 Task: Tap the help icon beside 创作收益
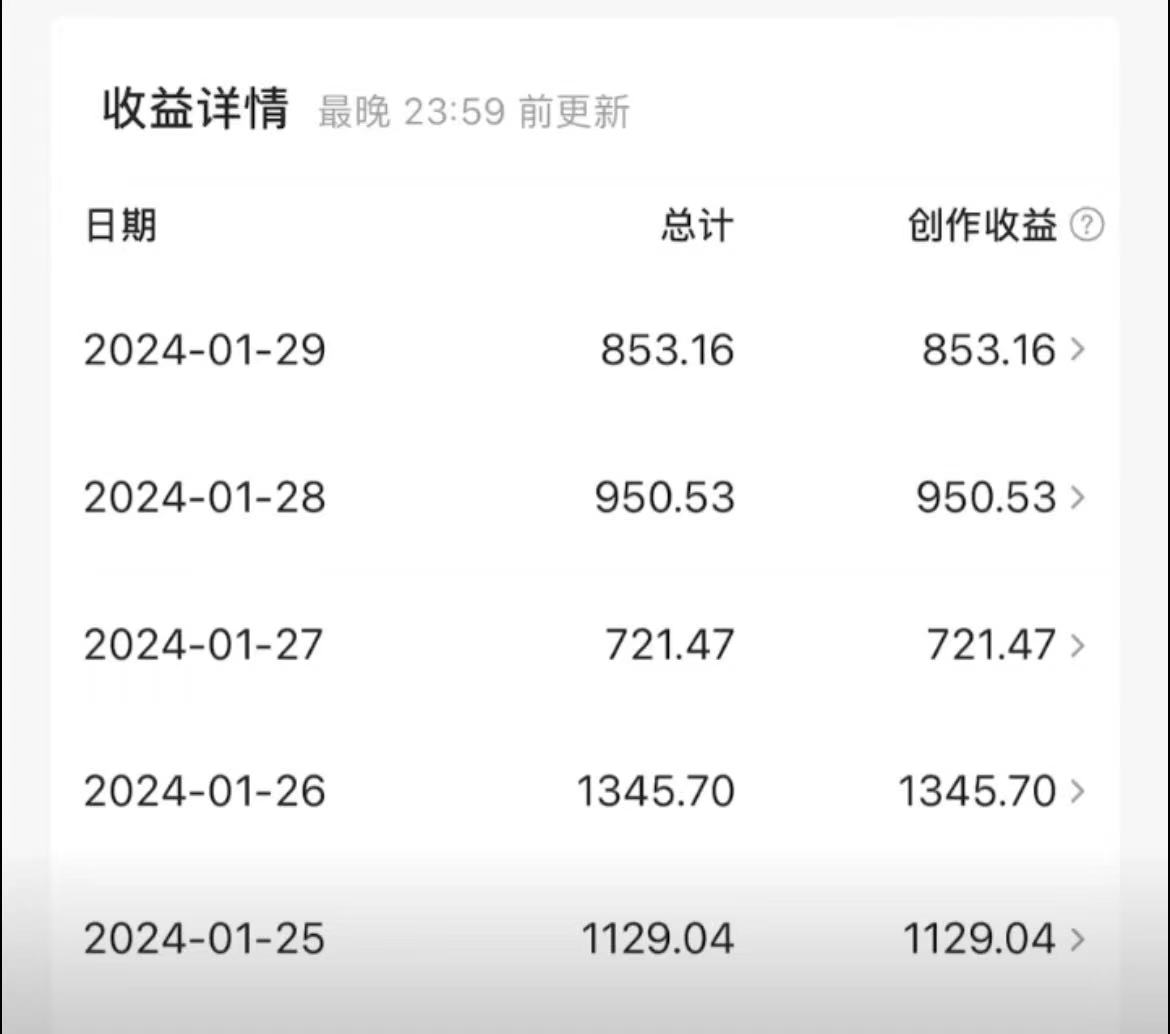(1086, 227)
